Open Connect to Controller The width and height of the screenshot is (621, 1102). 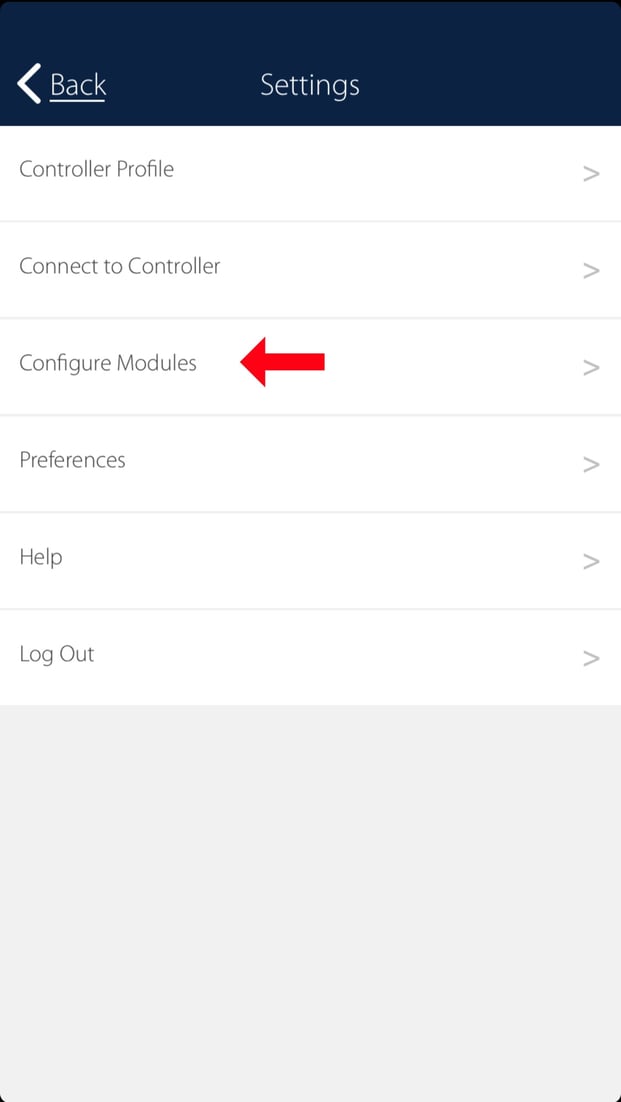pyautogui.click(x=310, y=270)
